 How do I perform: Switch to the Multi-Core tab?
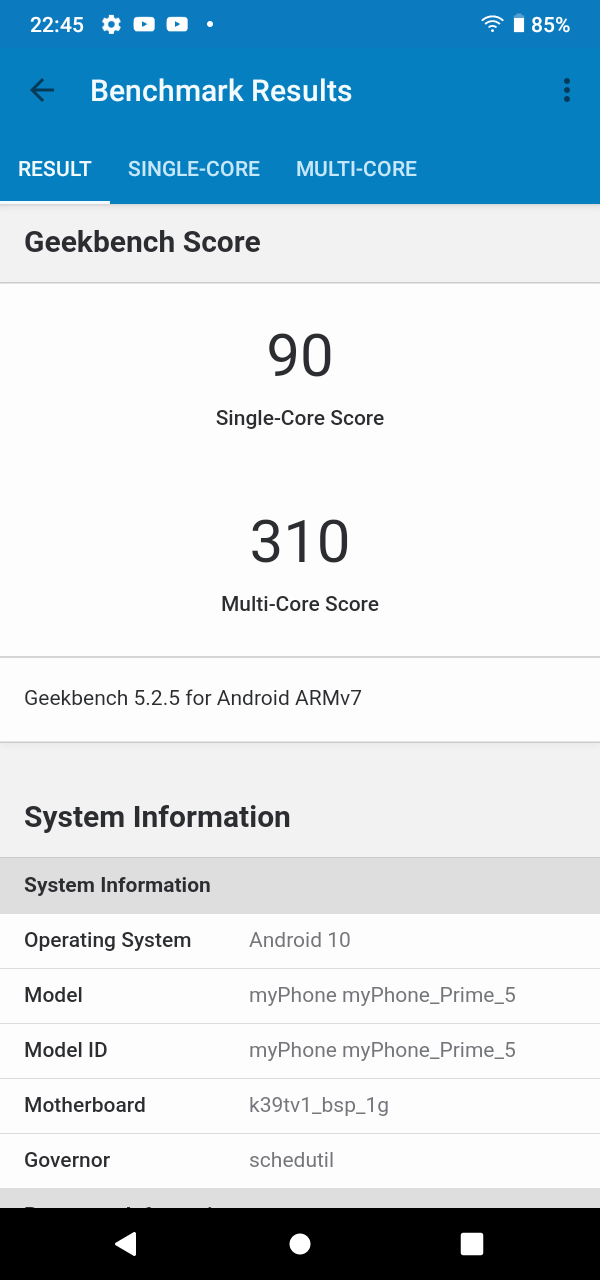click(356, 169)
